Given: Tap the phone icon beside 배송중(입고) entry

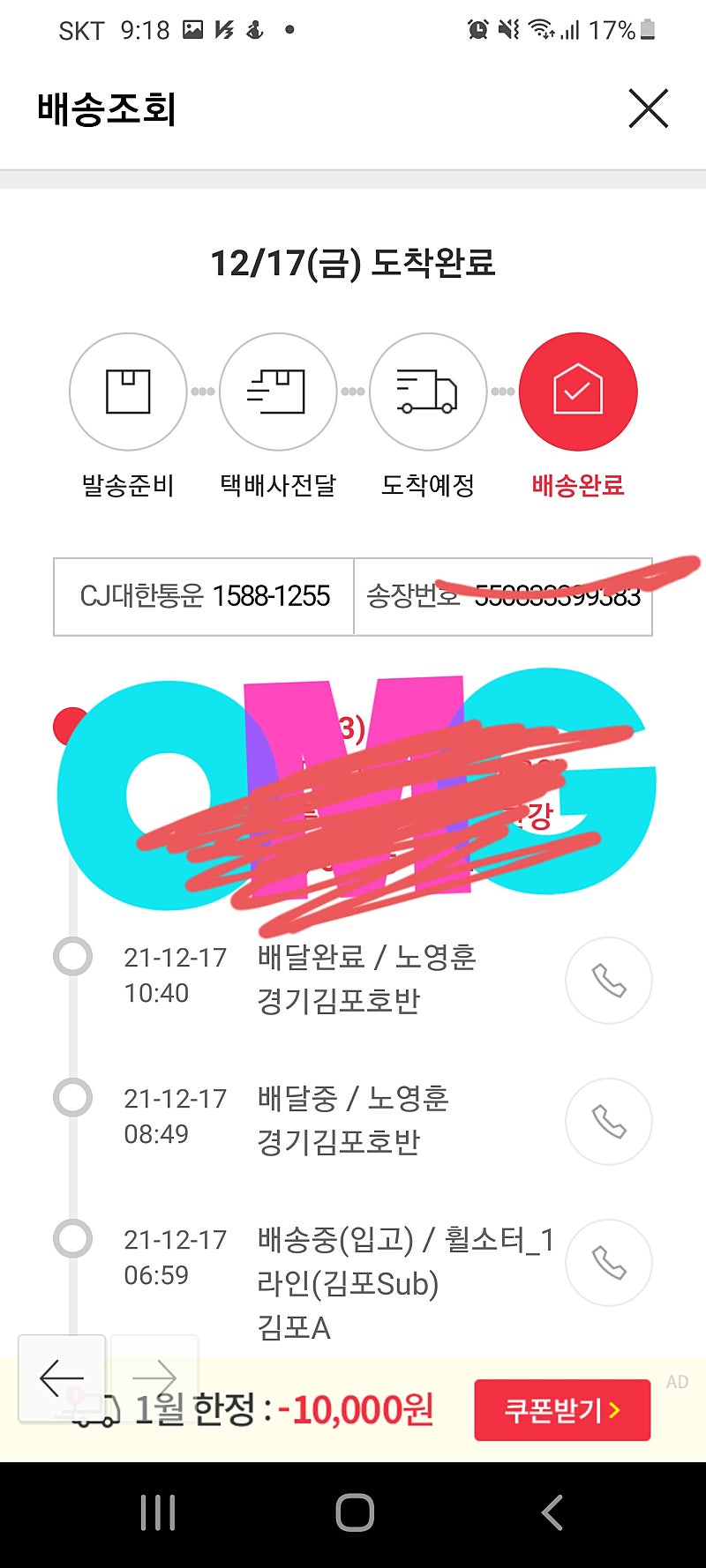Looking at the screenshot, I should coord(608,1263).
